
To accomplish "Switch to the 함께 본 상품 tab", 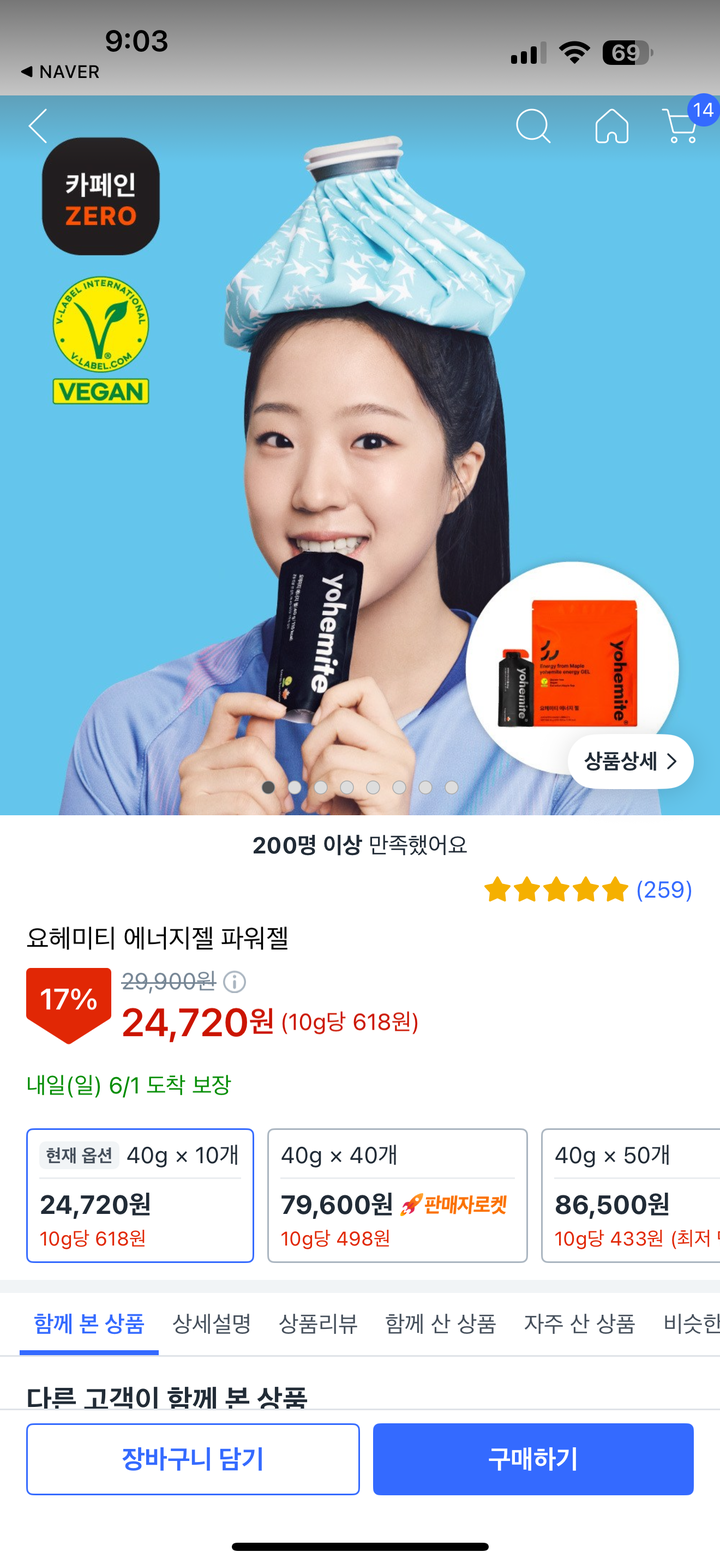I will [x=89, y=1324].
